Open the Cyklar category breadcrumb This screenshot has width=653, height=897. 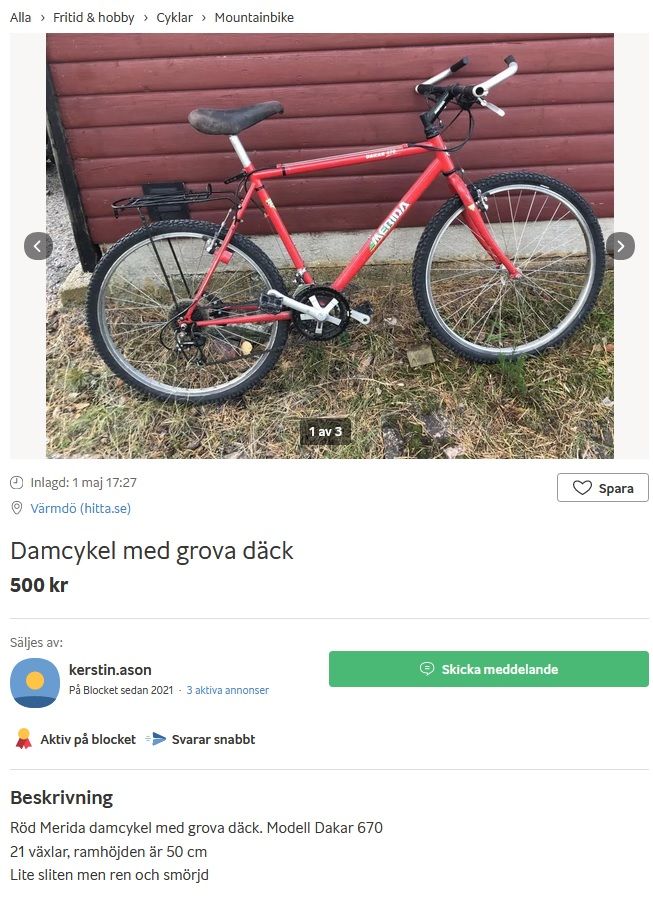[175, 17]
